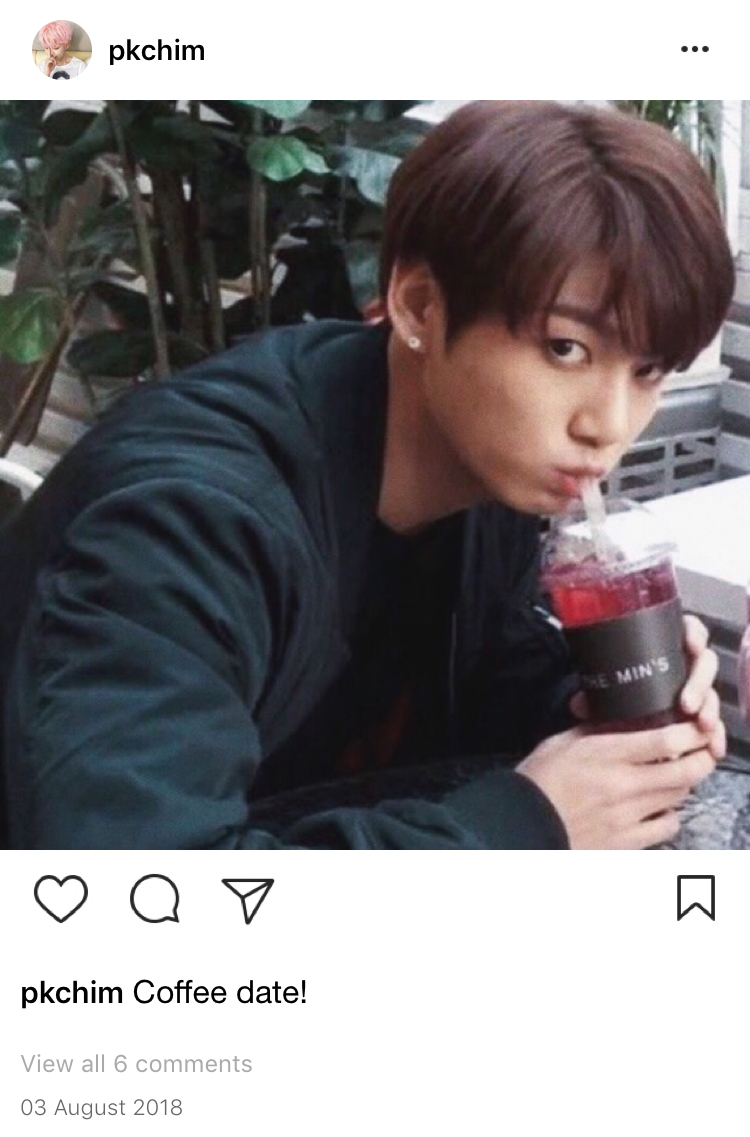The height and width of the screenshot is (1137, 750).
Task: Bookmark this post
Action: pos(696,897)
